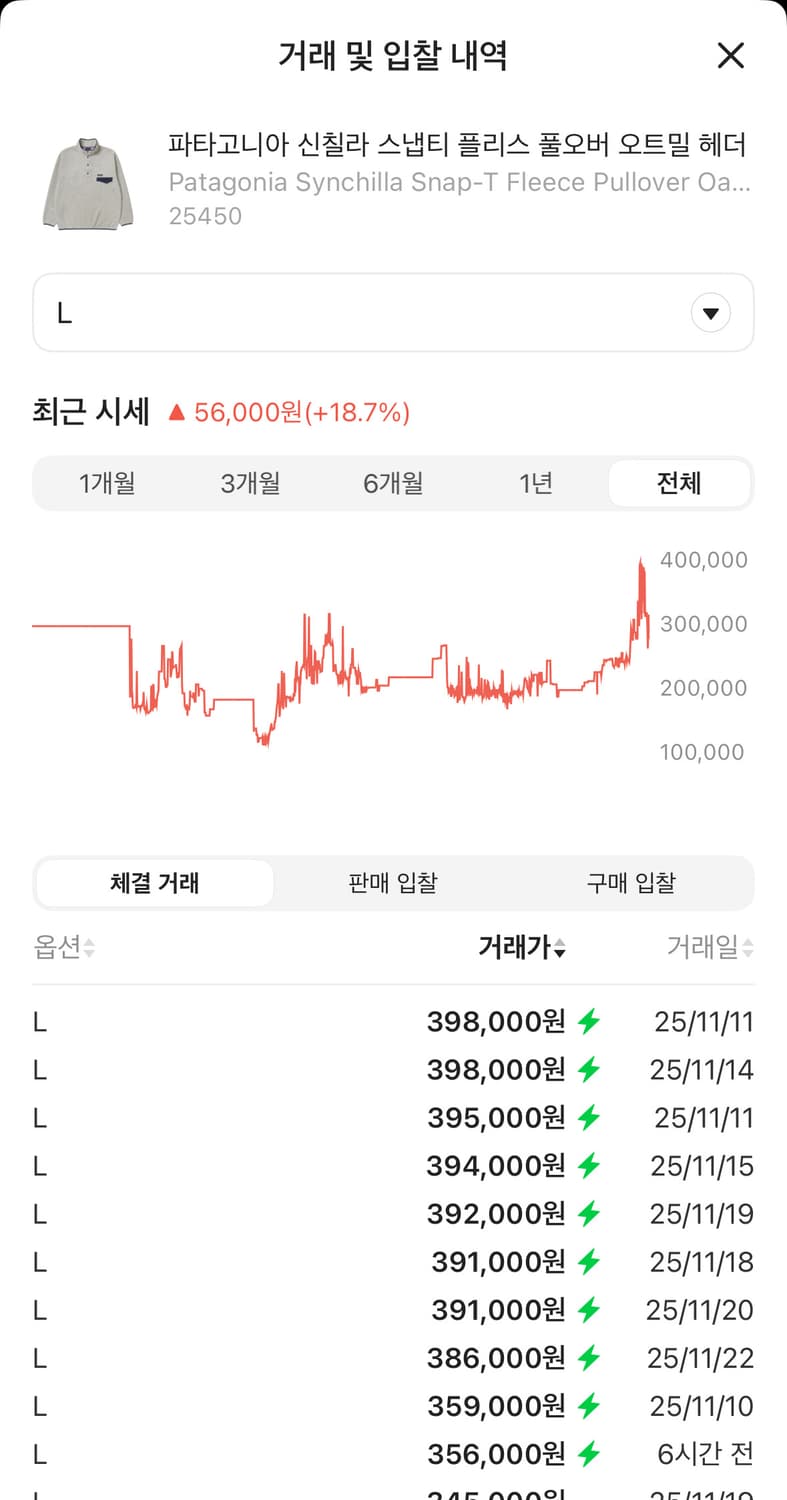Toggle sort order on the 거래가 column
The width and height of the screenshot is (787, 1500).
click(x=521, y=947)
